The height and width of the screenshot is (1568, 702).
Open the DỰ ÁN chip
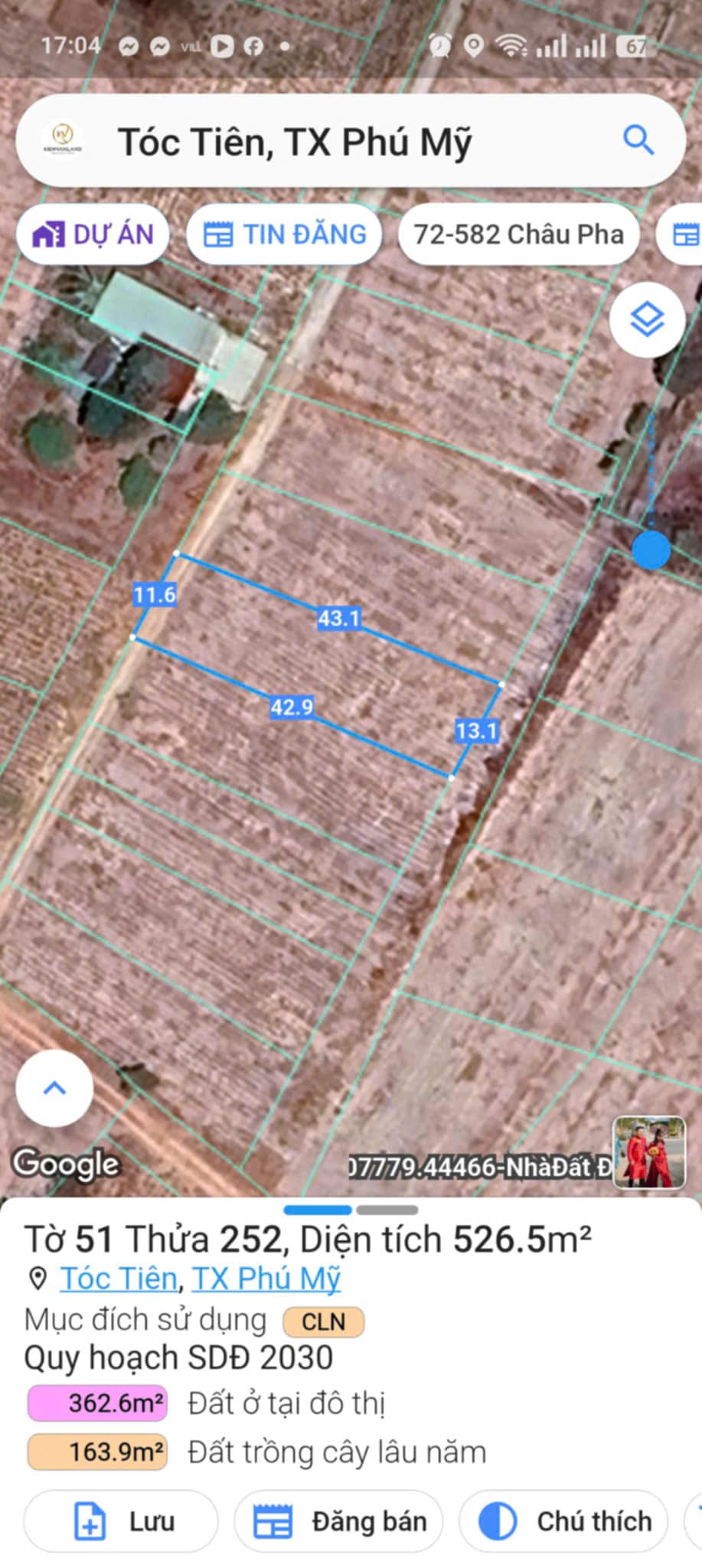click(93, 234)
